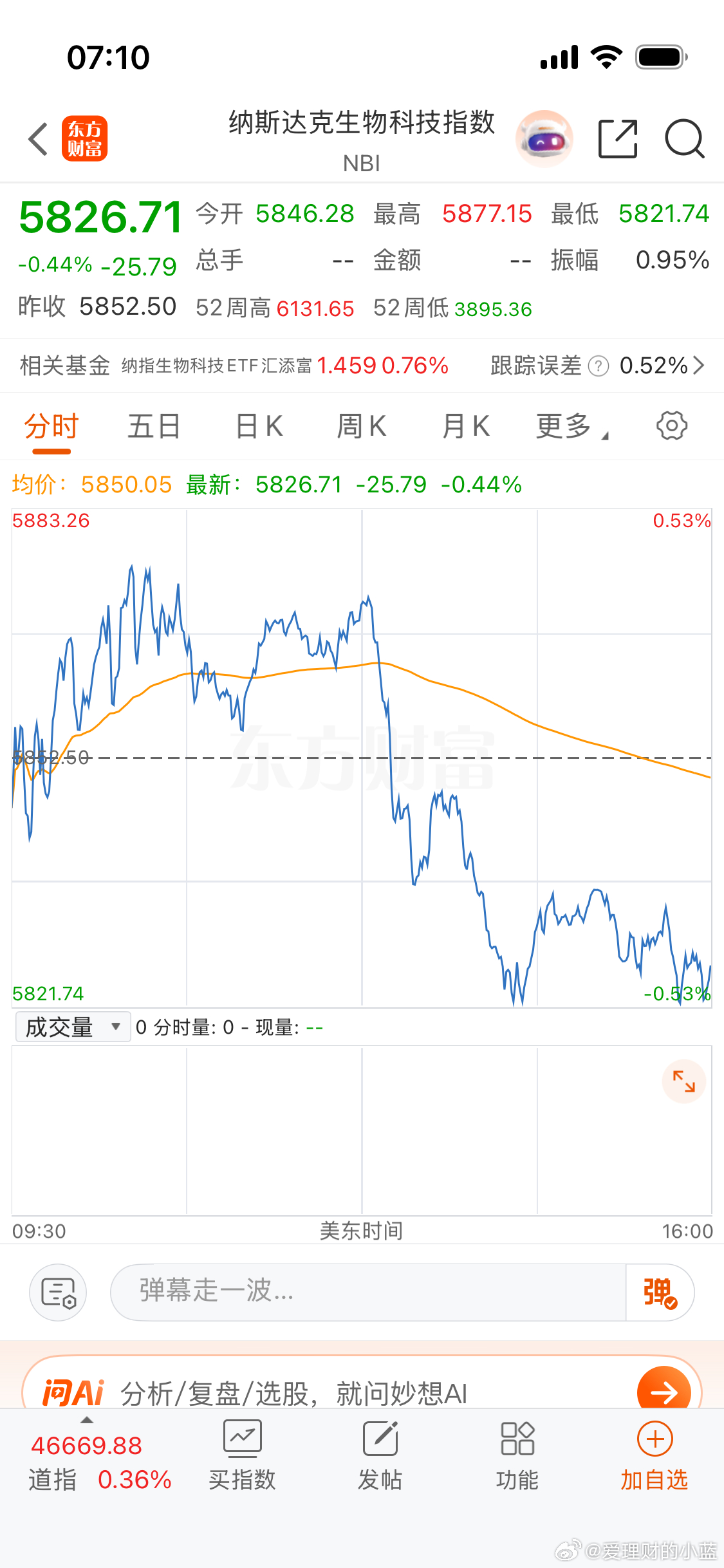Tap the 弹幕走一波 comment field
Screen dimensions: 724x1568
[x=367, y=1293]
